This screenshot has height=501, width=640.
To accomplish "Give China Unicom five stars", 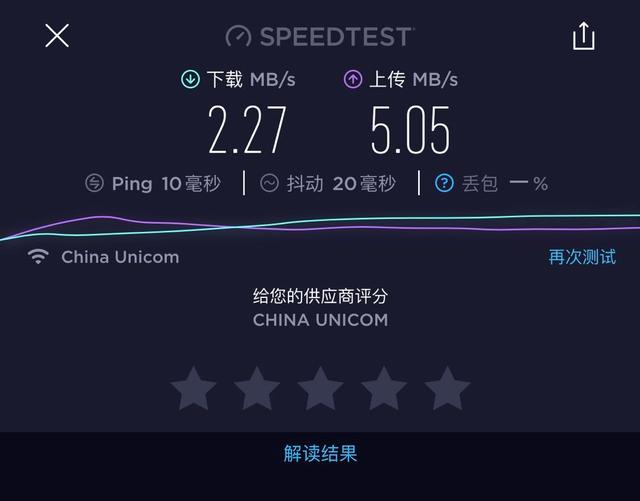I will [446, 388].
